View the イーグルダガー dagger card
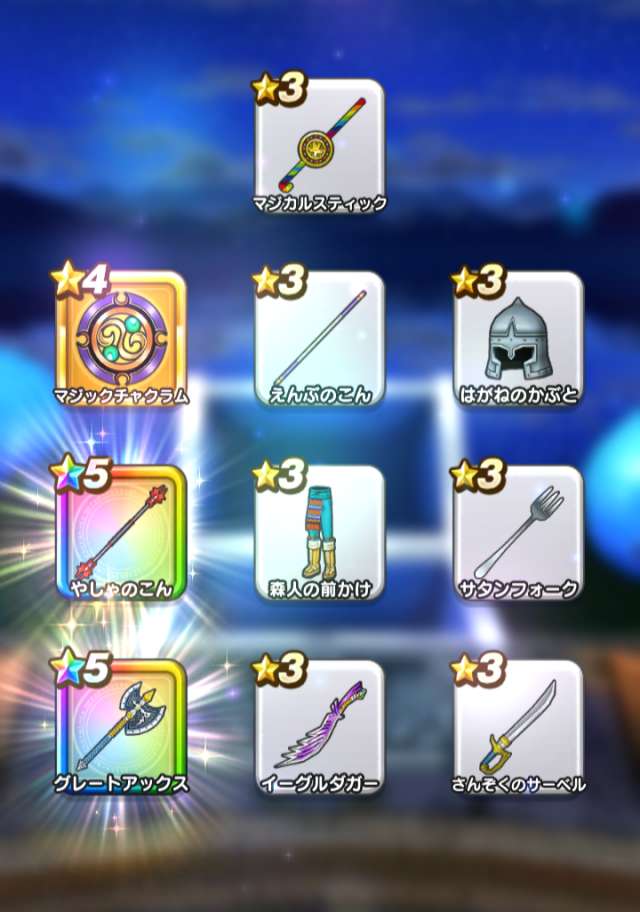640x912 pixels. click(320, 726)
